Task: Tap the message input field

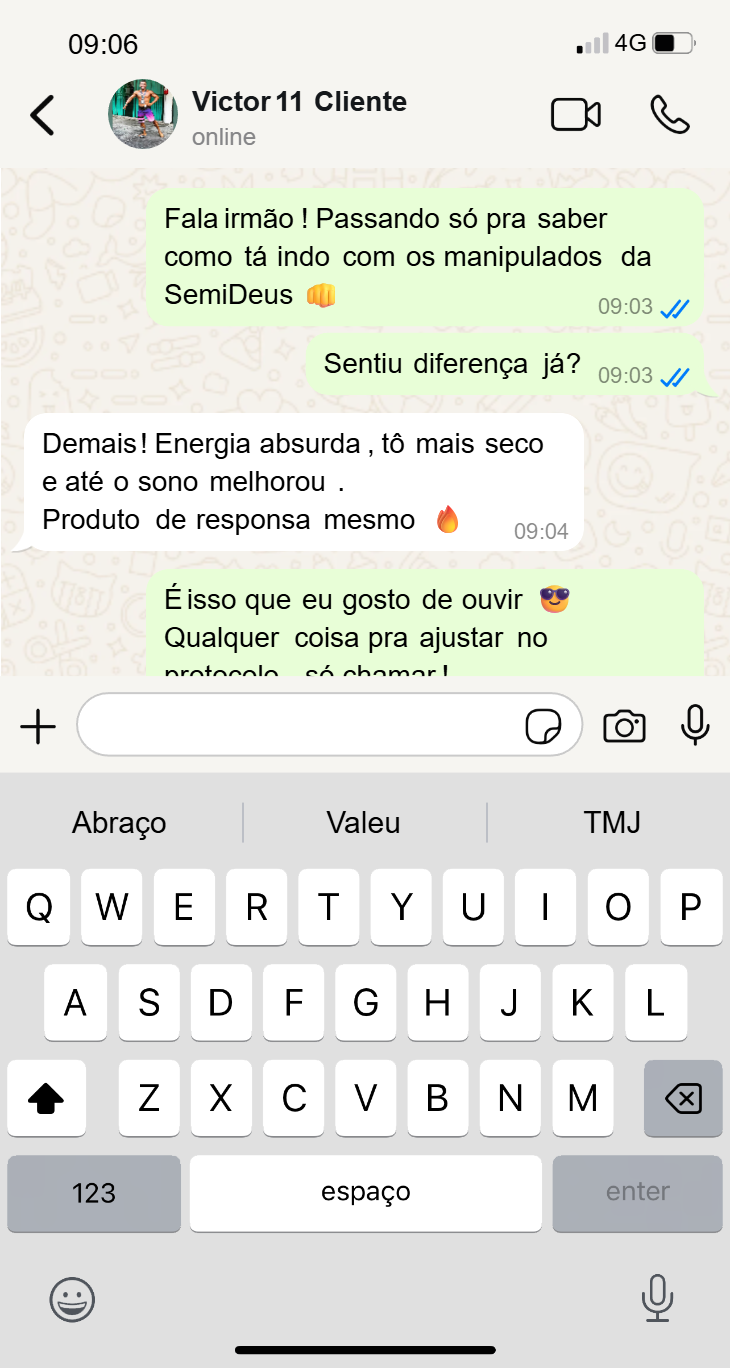Action: pyautogui.click(x=300, y=725)
